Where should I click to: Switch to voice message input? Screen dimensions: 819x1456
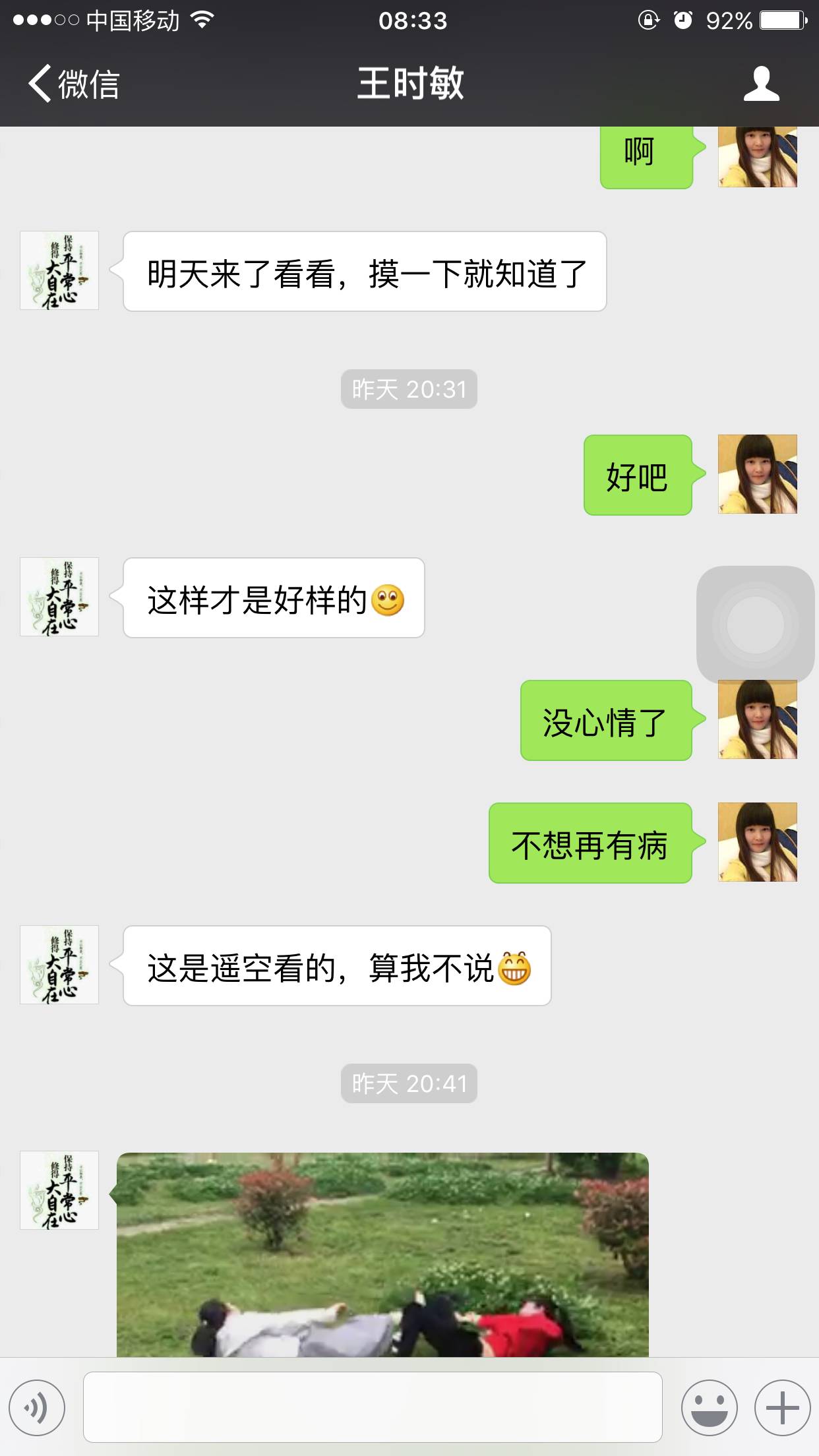point(37,1407)
